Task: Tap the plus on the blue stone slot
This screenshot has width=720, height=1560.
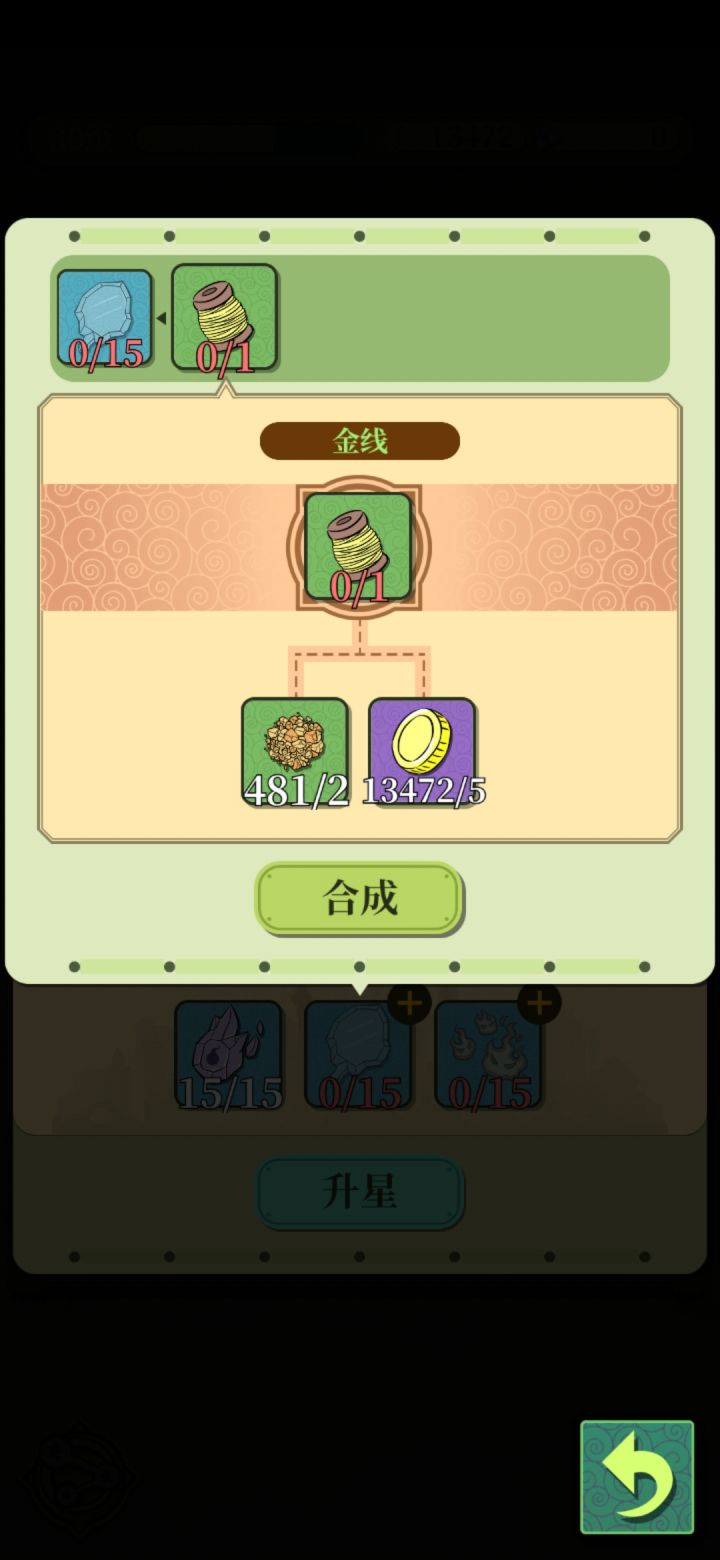Action: click(x=409, y=1004)
